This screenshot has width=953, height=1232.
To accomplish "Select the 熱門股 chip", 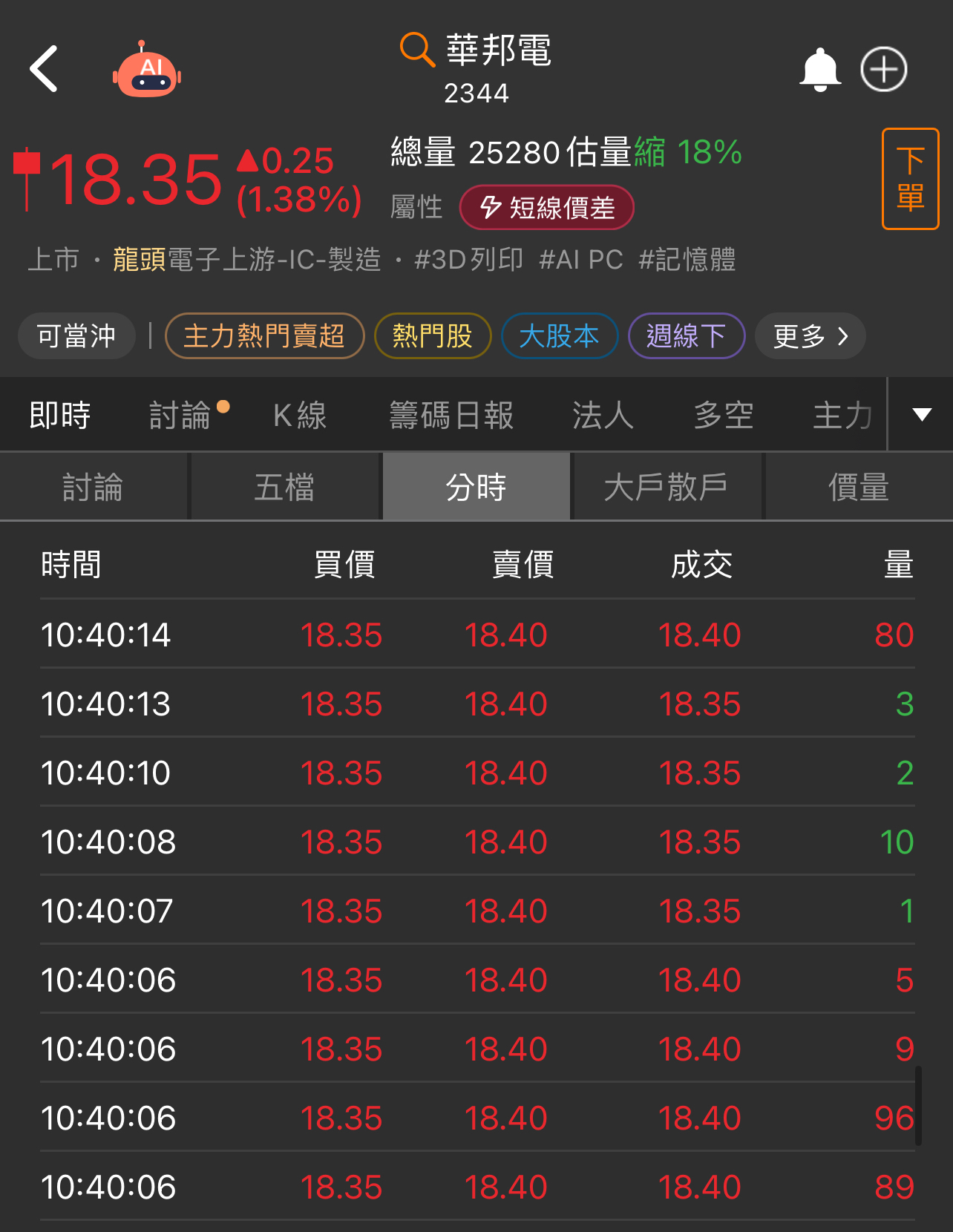I will point(433,336).
